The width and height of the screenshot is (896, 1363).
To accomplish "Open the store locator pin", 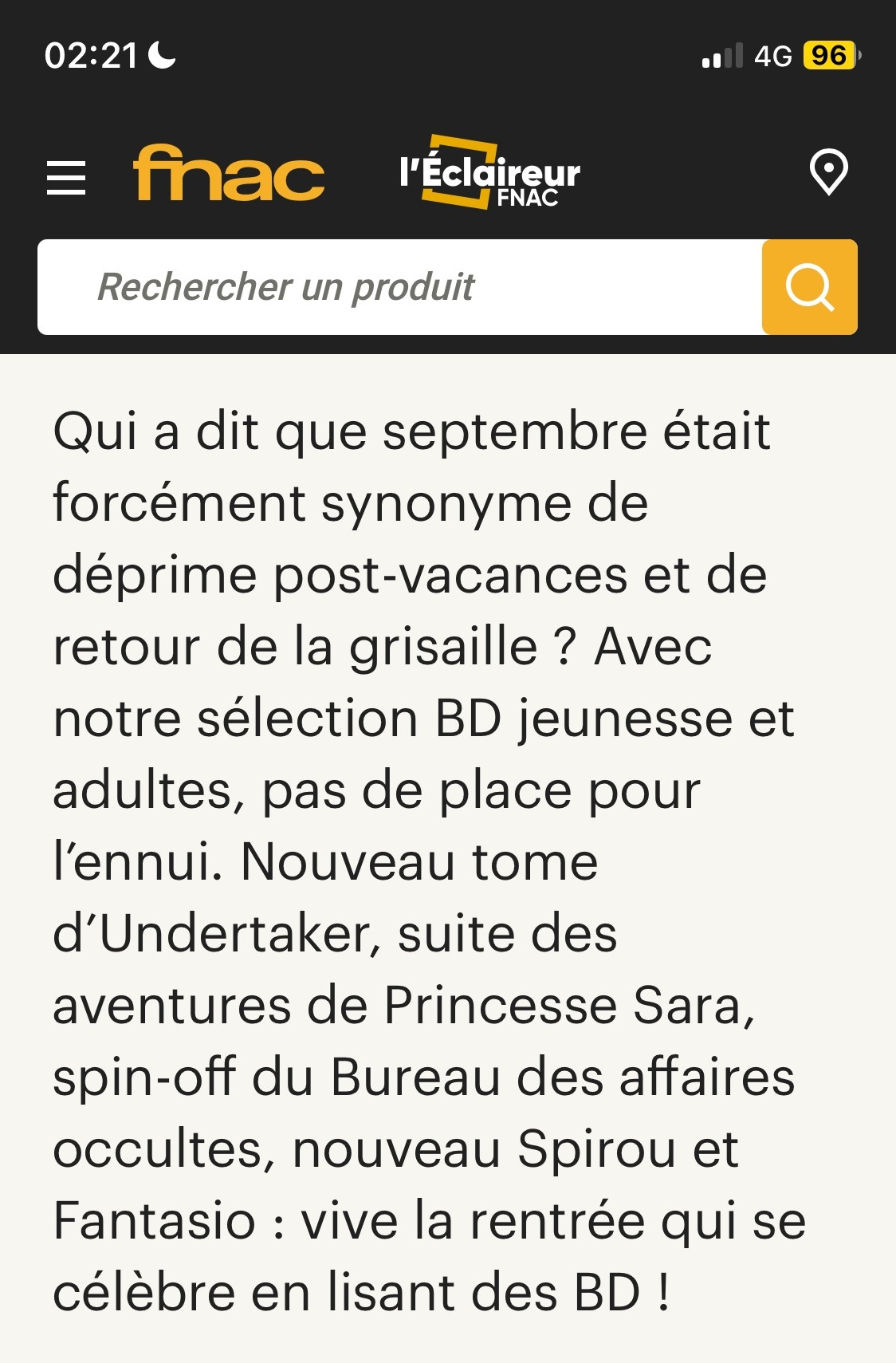I will (x=828, y=172).
